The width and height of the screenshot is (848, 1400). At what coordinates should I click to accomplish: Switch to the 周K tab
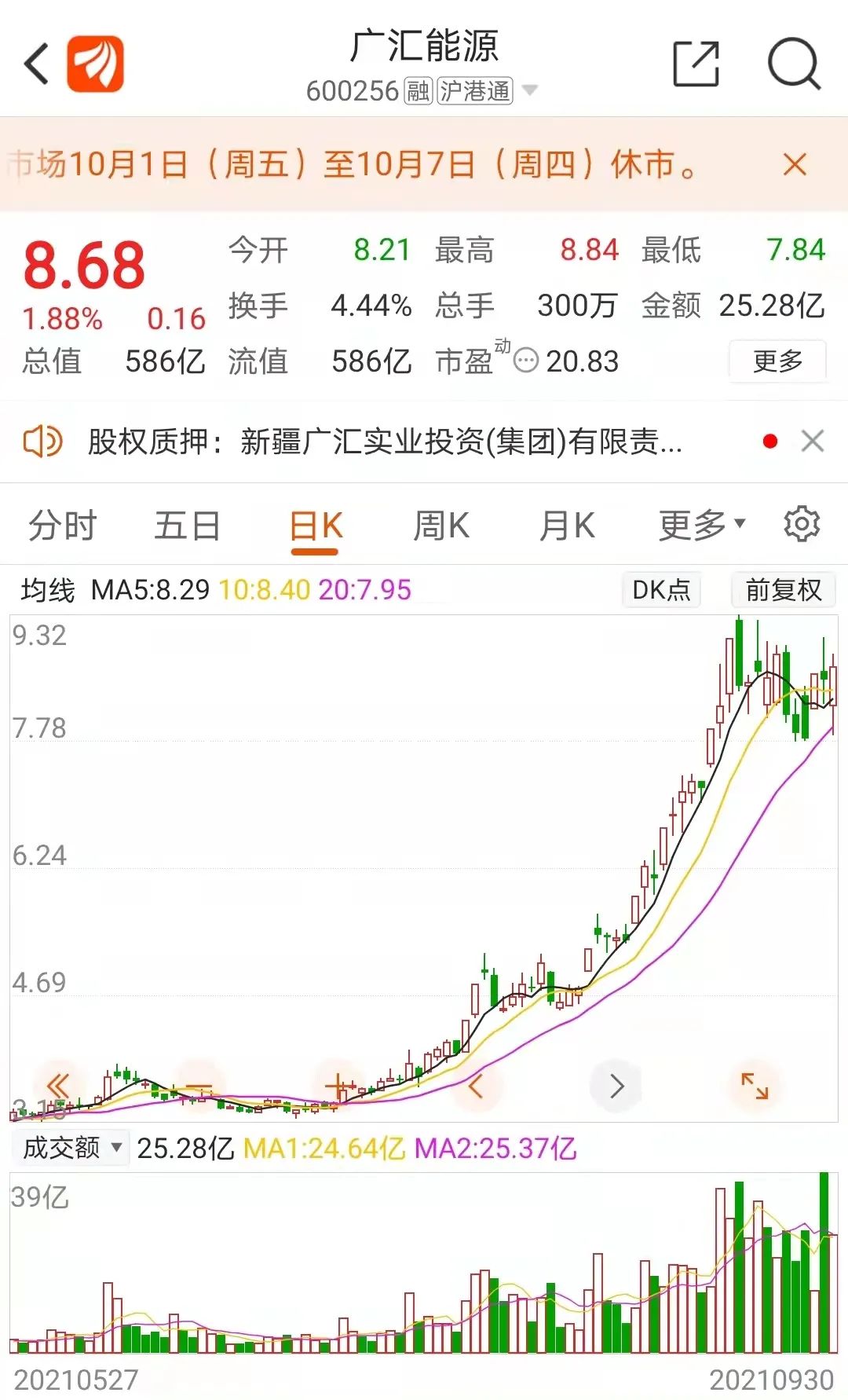(x=442, y=524)
